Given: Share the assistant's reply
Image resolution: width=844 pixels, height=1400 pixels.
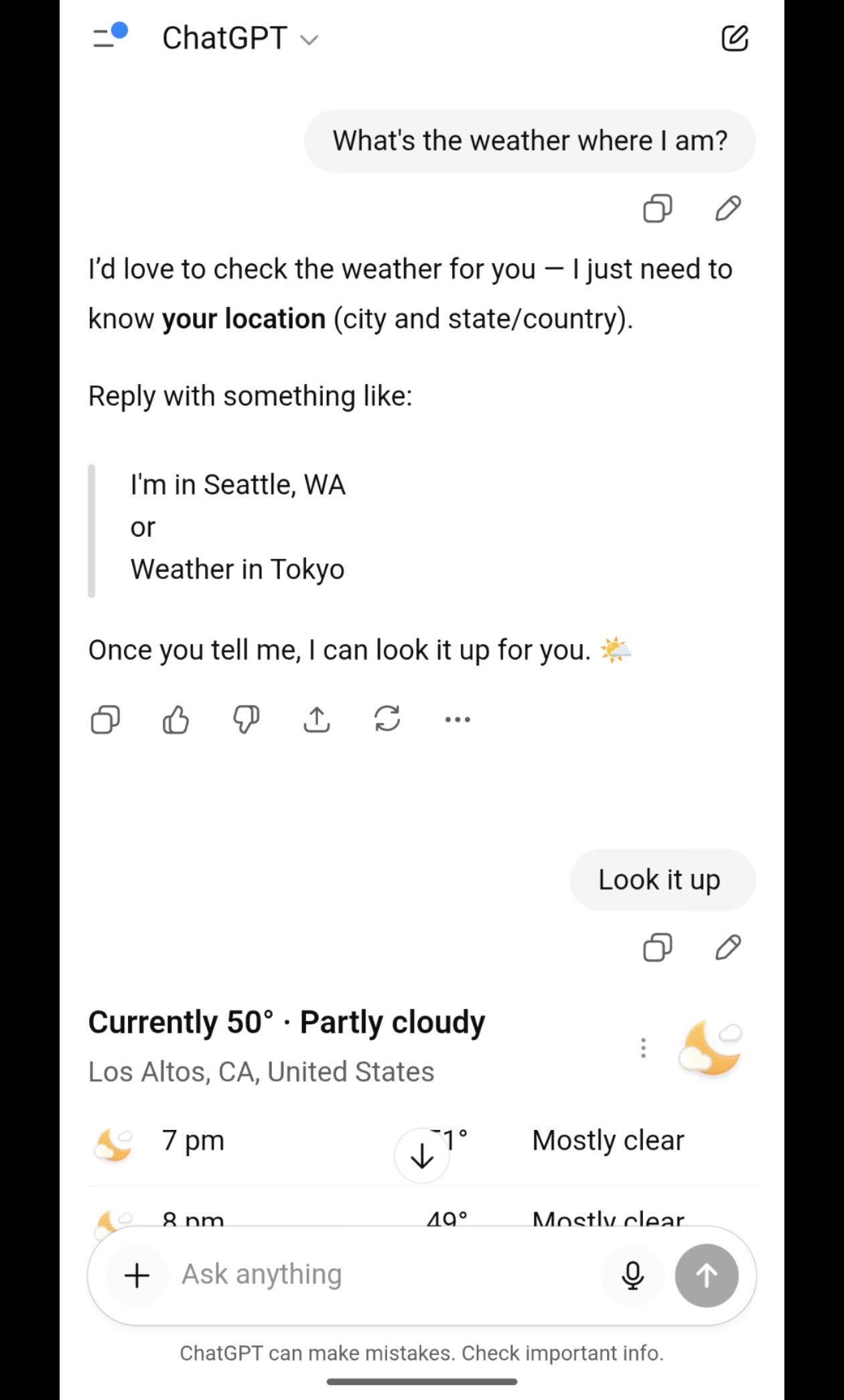Looking at the screenshot, I should 317,720.
